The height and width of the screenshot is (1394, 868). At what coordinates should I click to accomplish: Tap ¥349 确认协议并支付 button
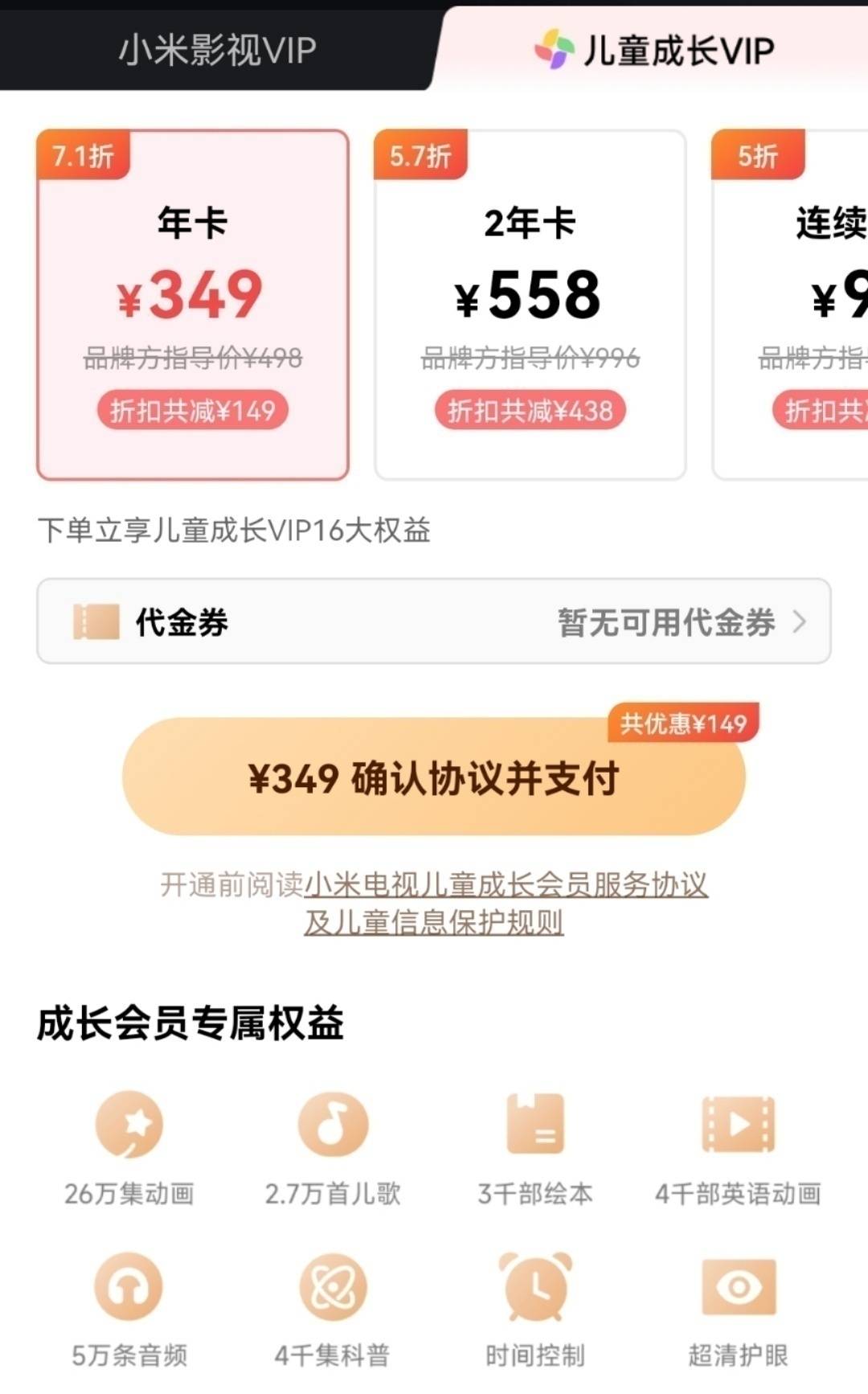pyautogui.click(x=434, y=777)
